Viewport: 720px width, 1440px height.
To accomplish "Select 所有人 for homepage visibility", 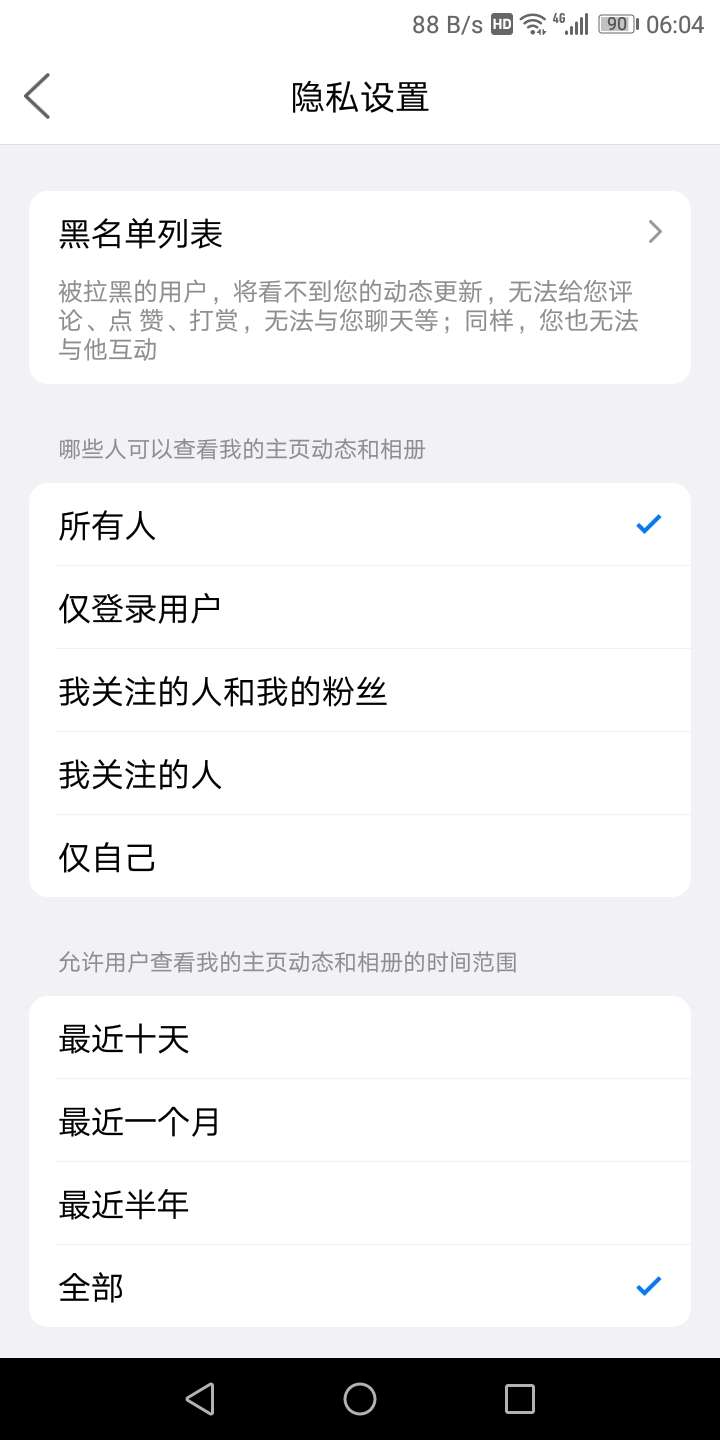I will tap(360, 525).
